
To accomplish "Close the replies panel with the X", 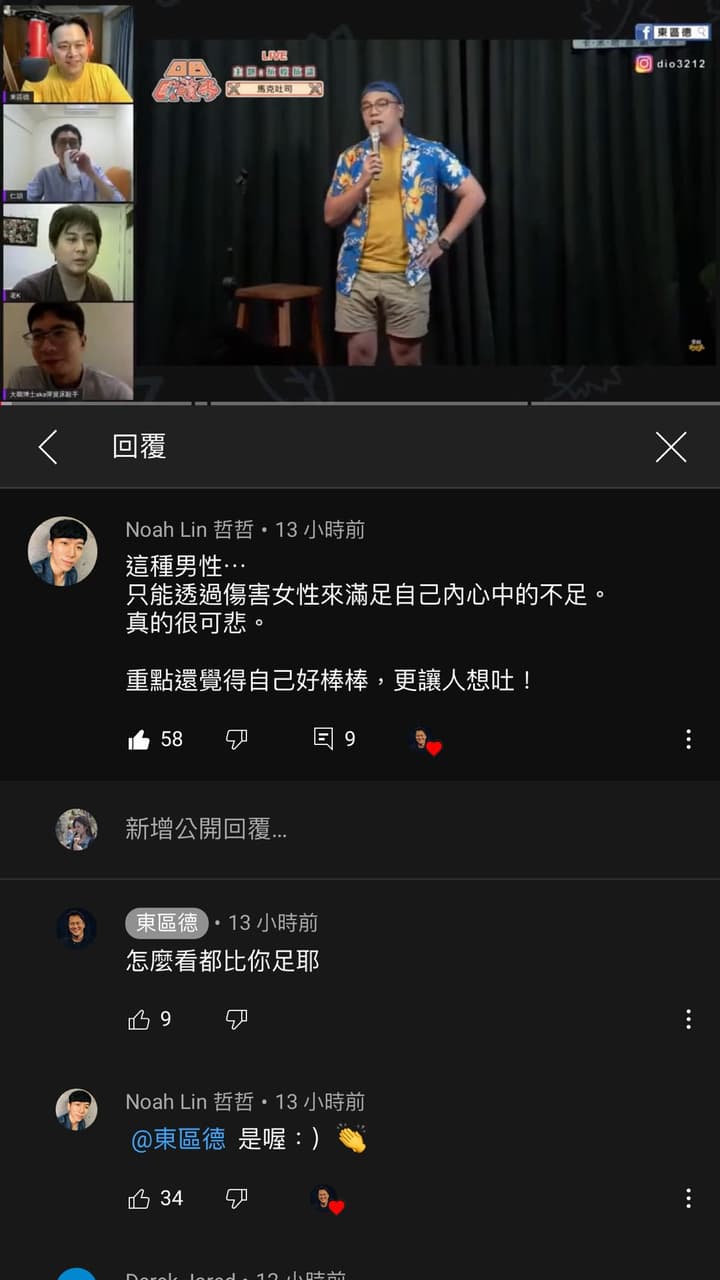I will tap(671, 447).
